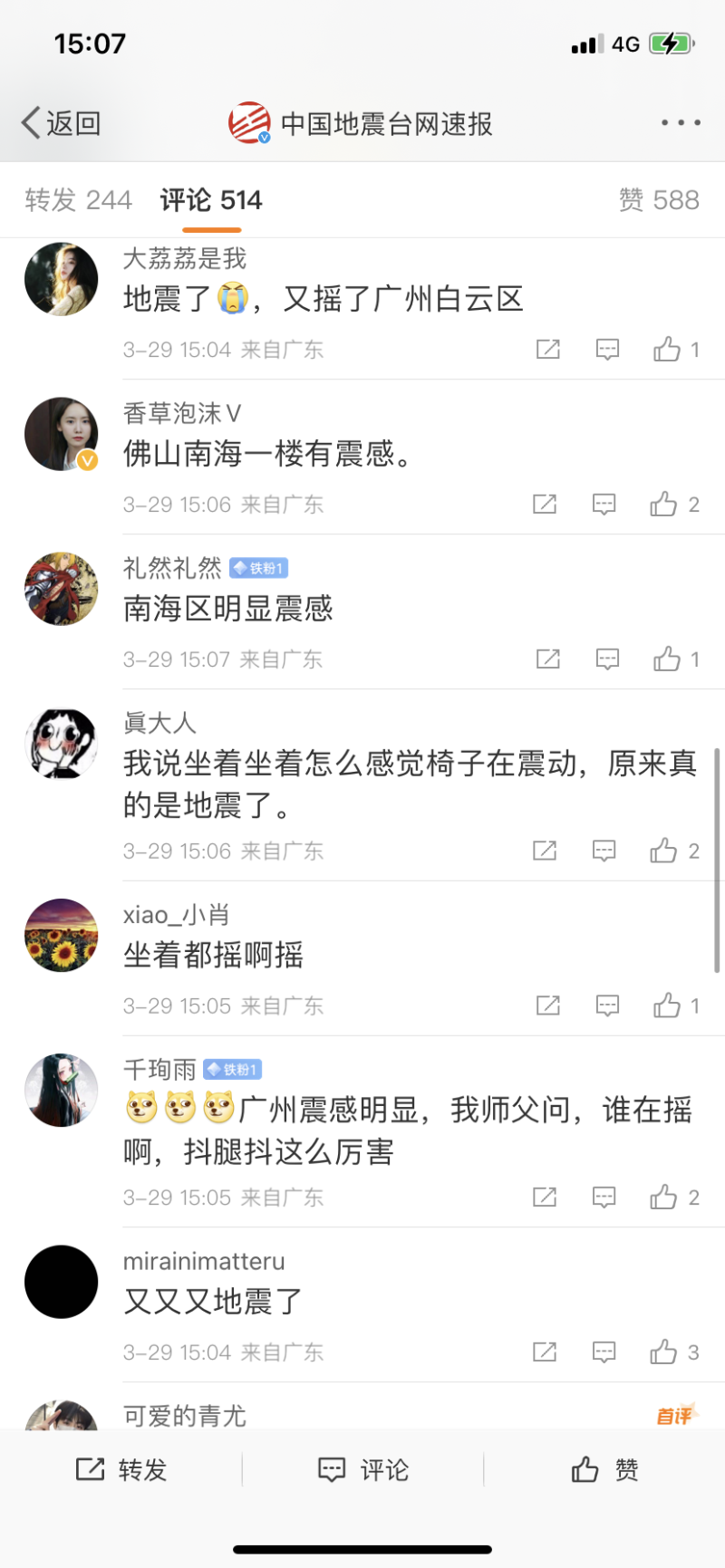Switch to the 转发 244 tab

click(x=79, y=200)
